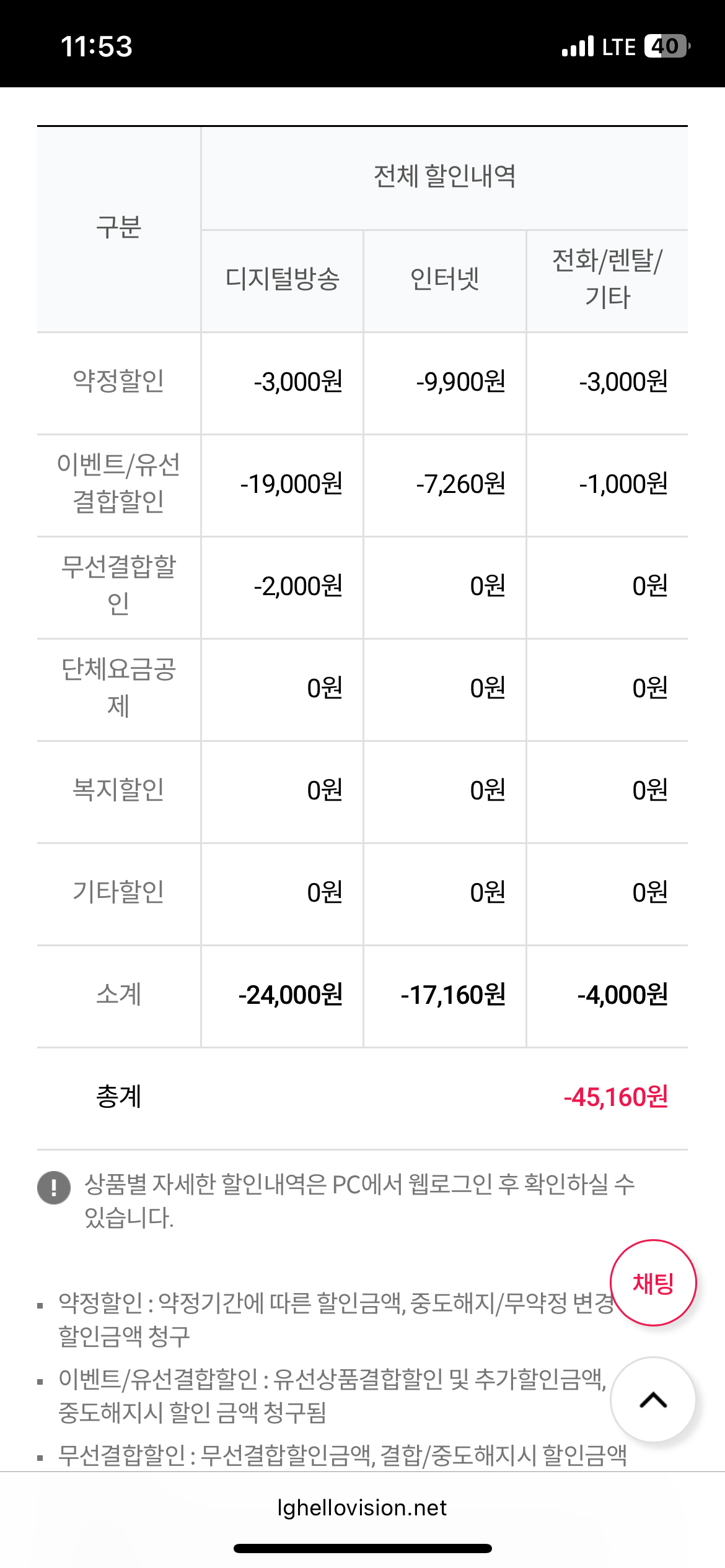Viewport: 725px width, 1568px height.
Task: Tap the lghellovision.net address bar
Action: pos(362,1508)
